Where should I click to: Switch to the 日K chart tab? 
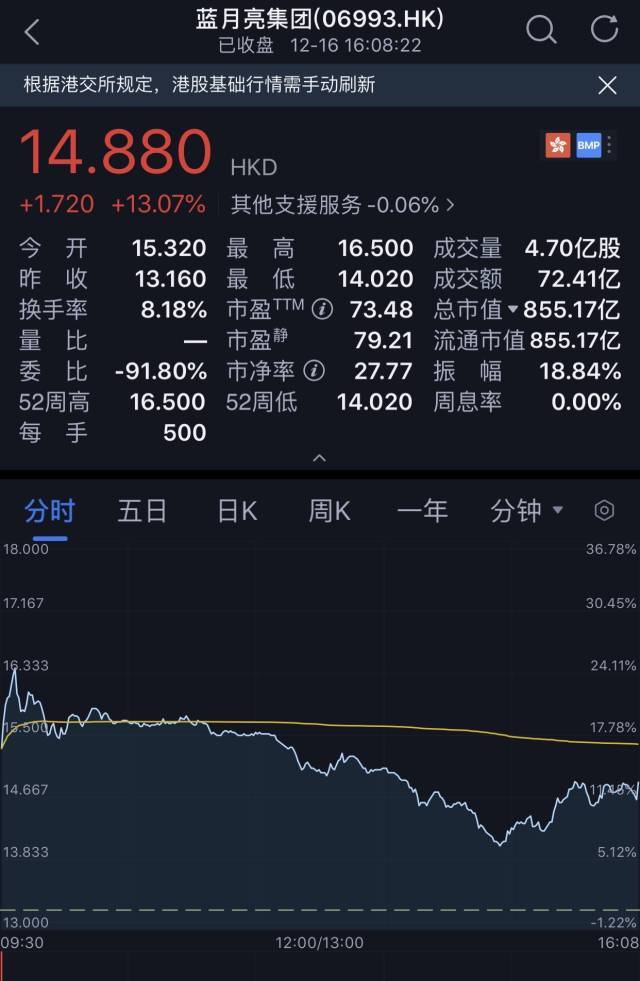(237, 511)
